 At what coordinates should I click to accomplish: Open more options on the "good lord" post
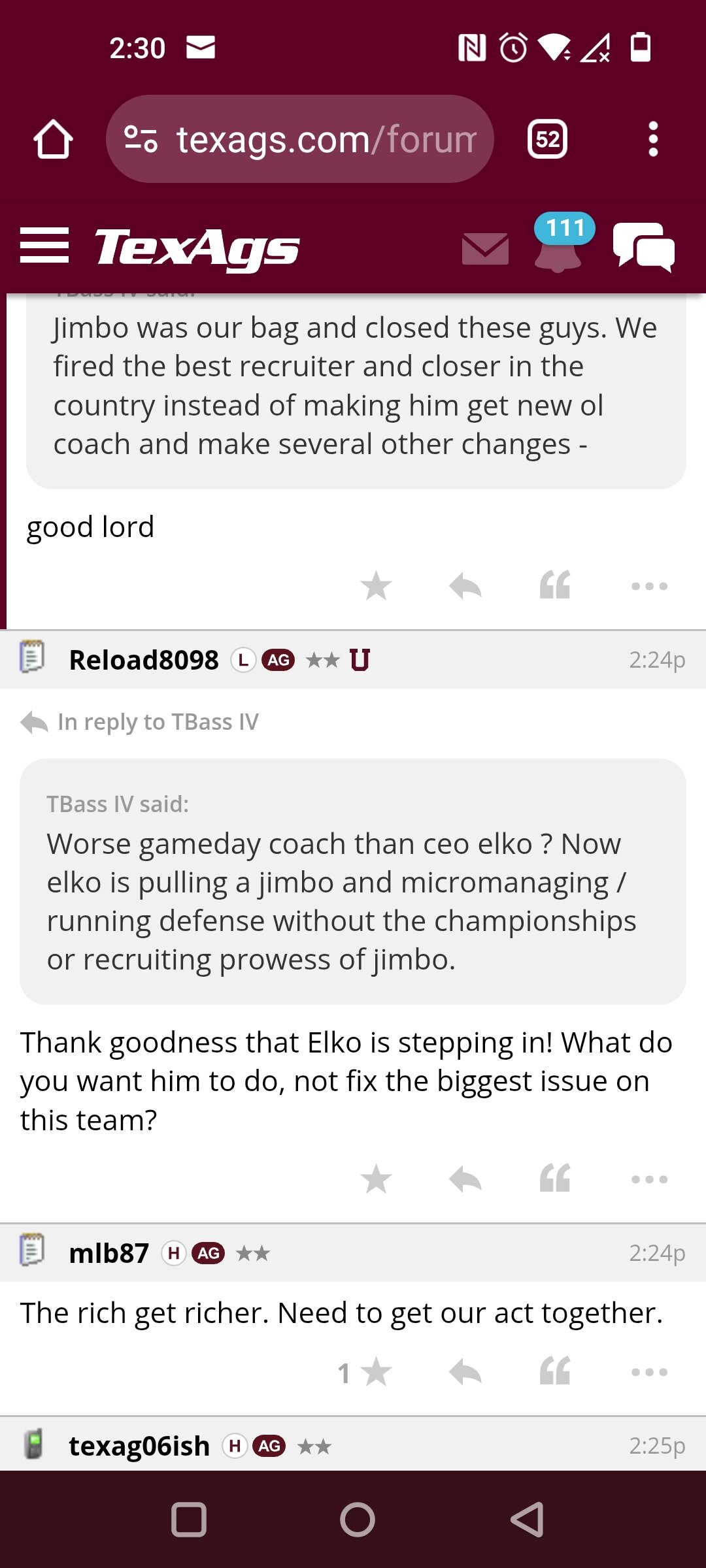[x=650, y=586]
